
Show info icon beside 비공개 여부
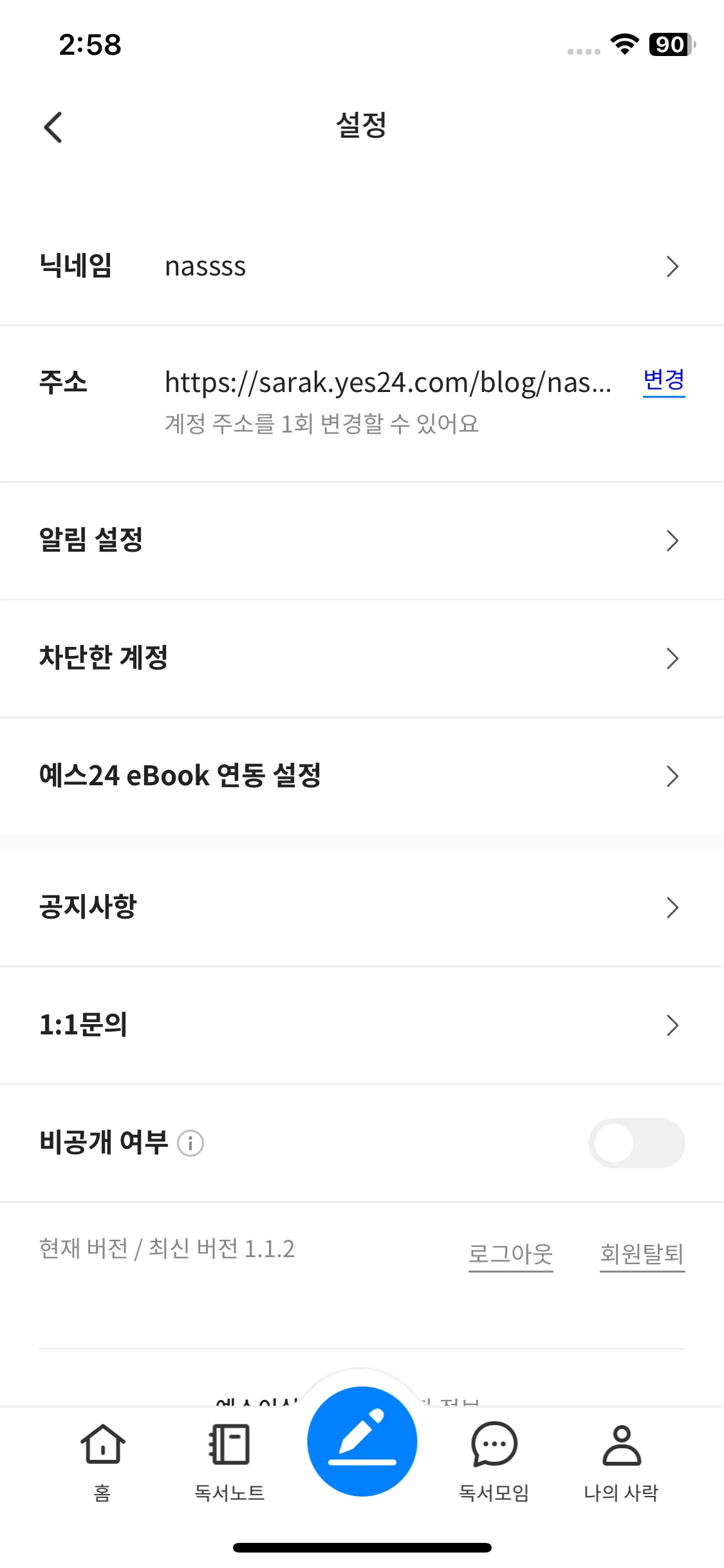190,1144
